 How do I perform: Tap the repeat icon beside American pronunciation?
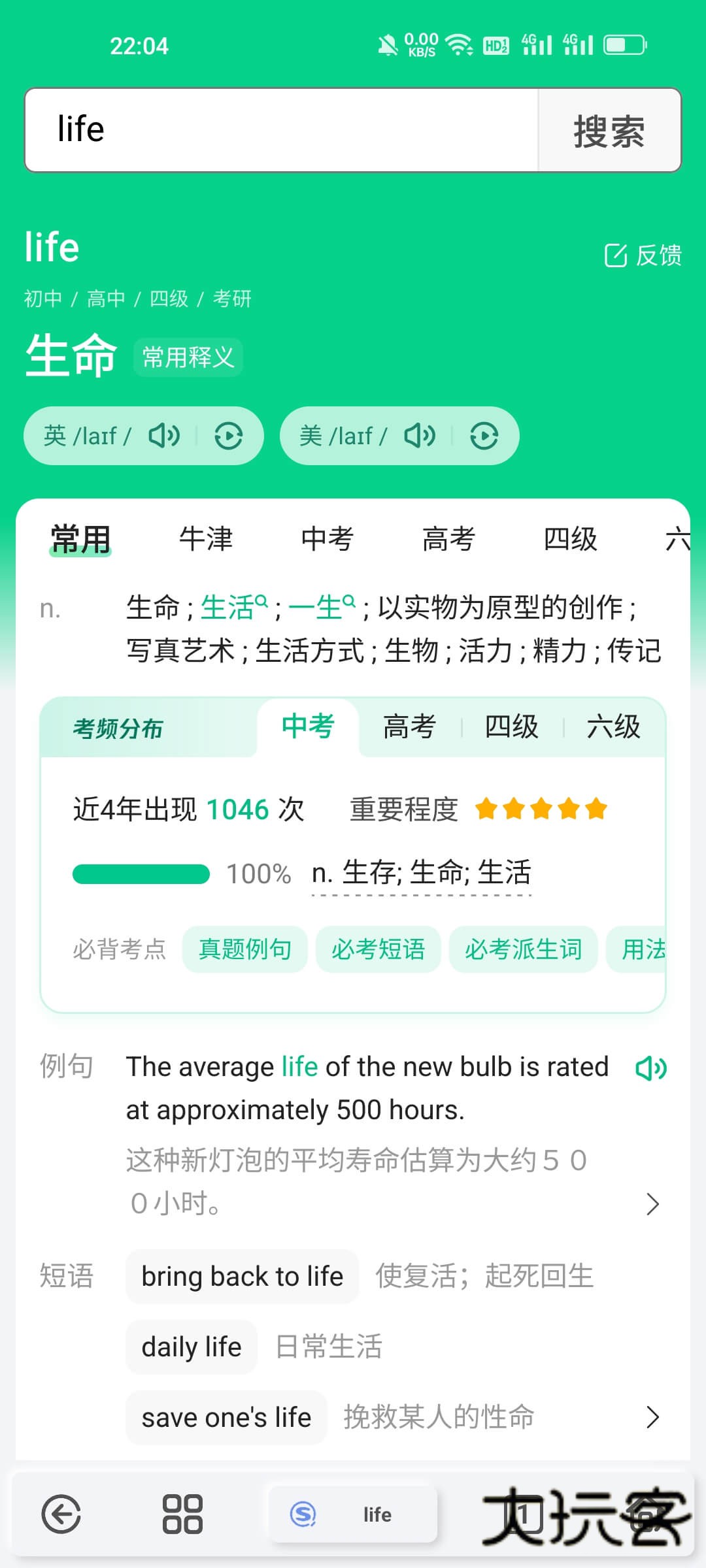coord(485,435)
